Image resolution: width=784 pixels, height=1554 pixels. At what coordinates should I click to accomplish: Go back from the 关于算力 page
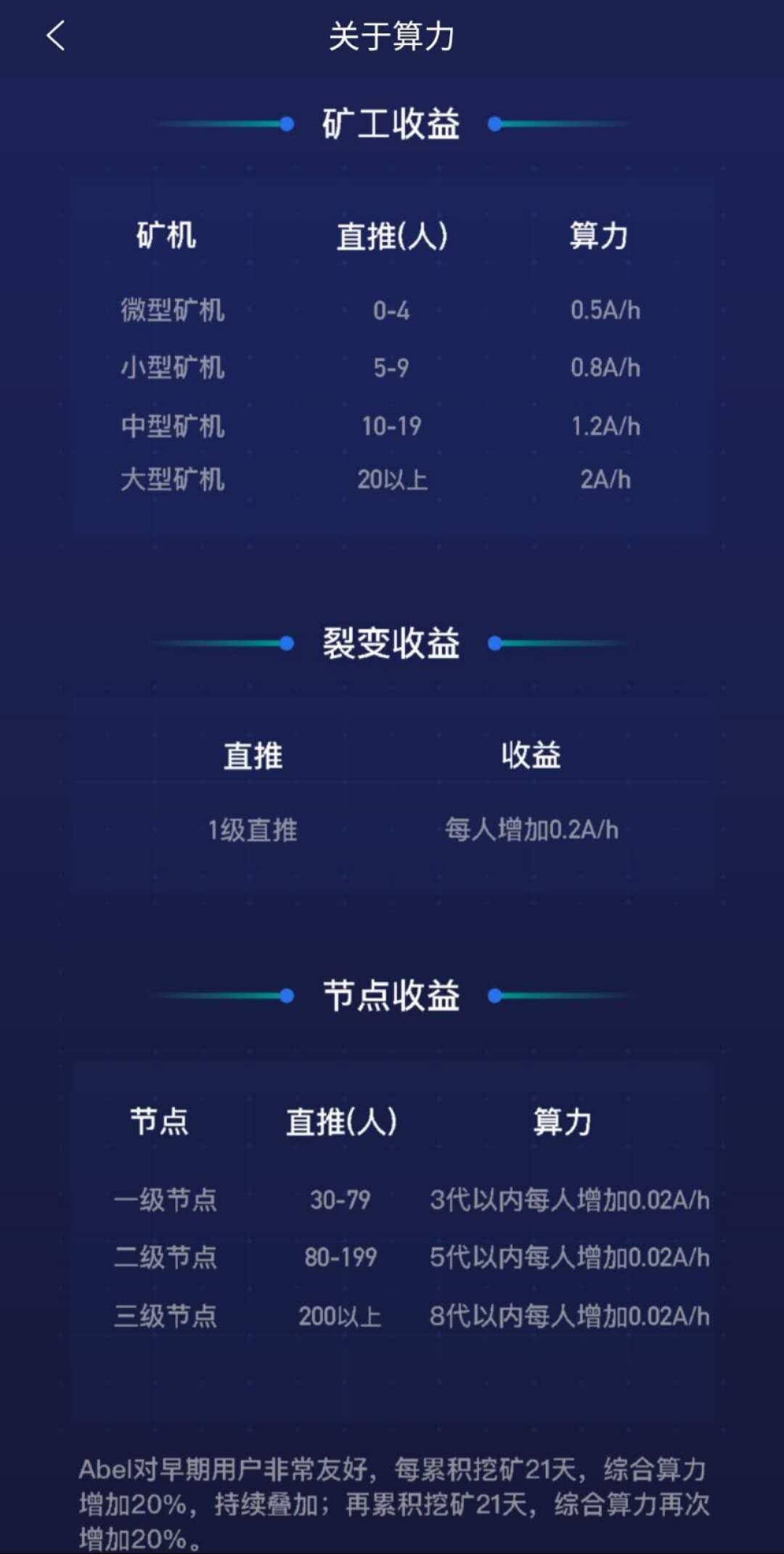(56, 36)
